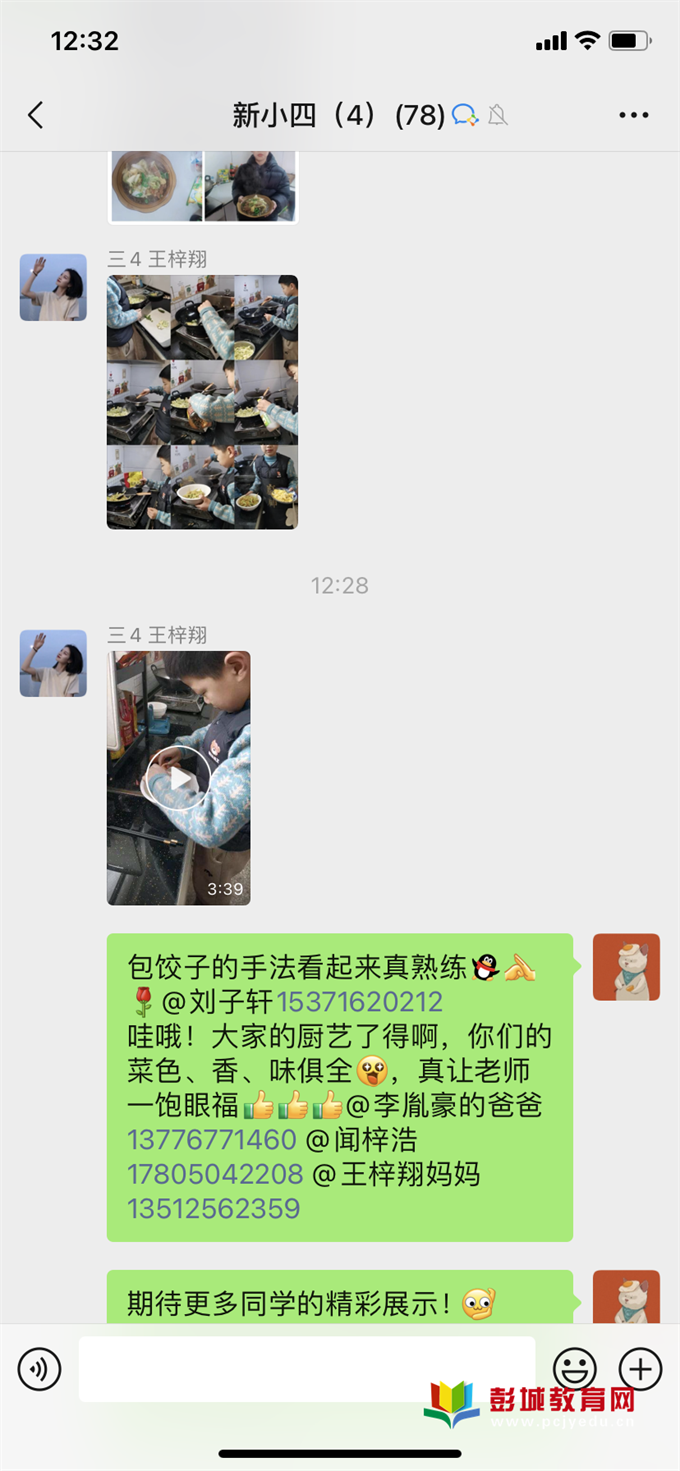
Task: Open the emoji sticker panel
Action: (575, 1368)
